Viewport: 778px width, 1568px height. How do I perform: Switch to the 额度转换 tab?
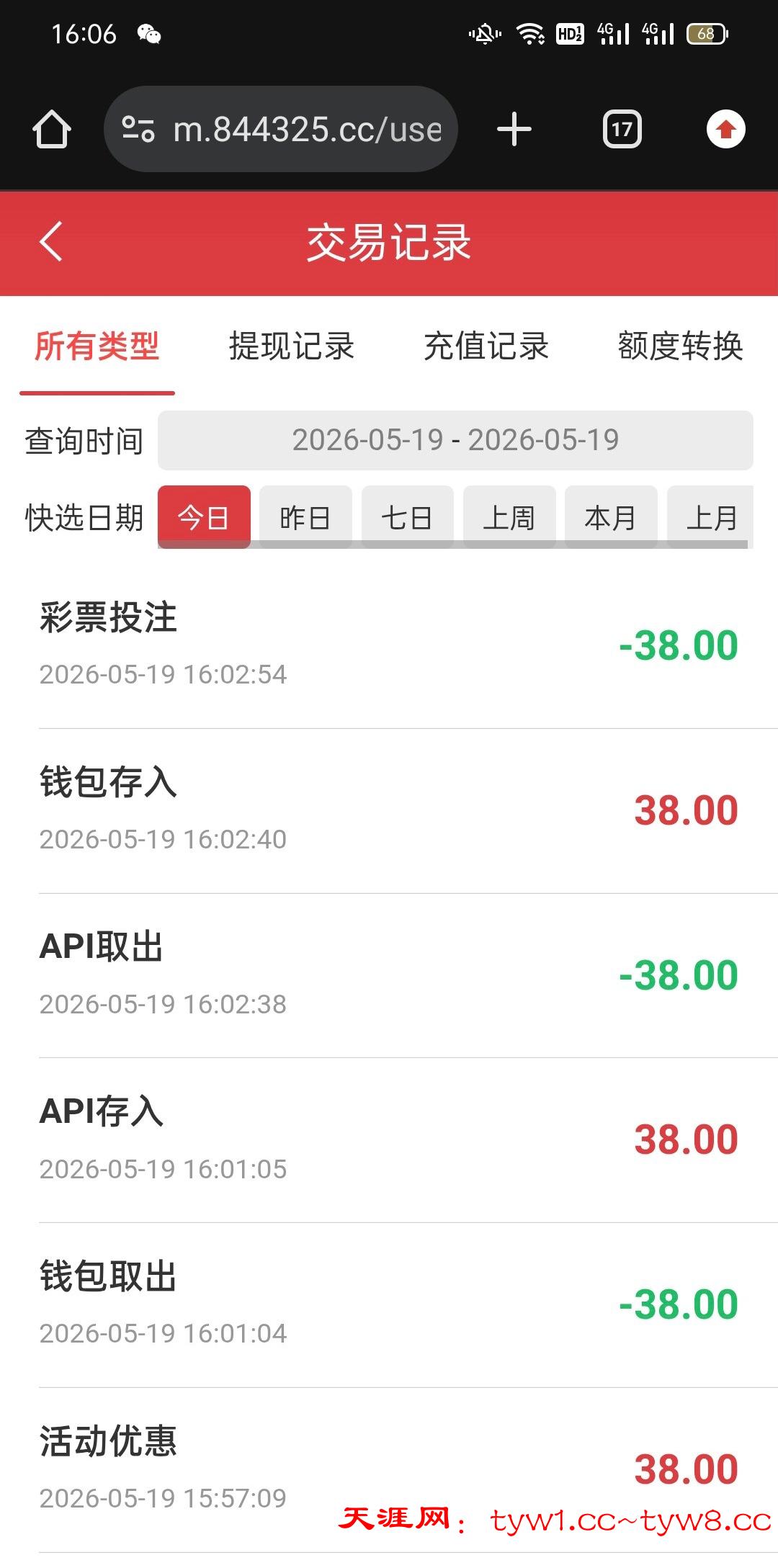681,346
